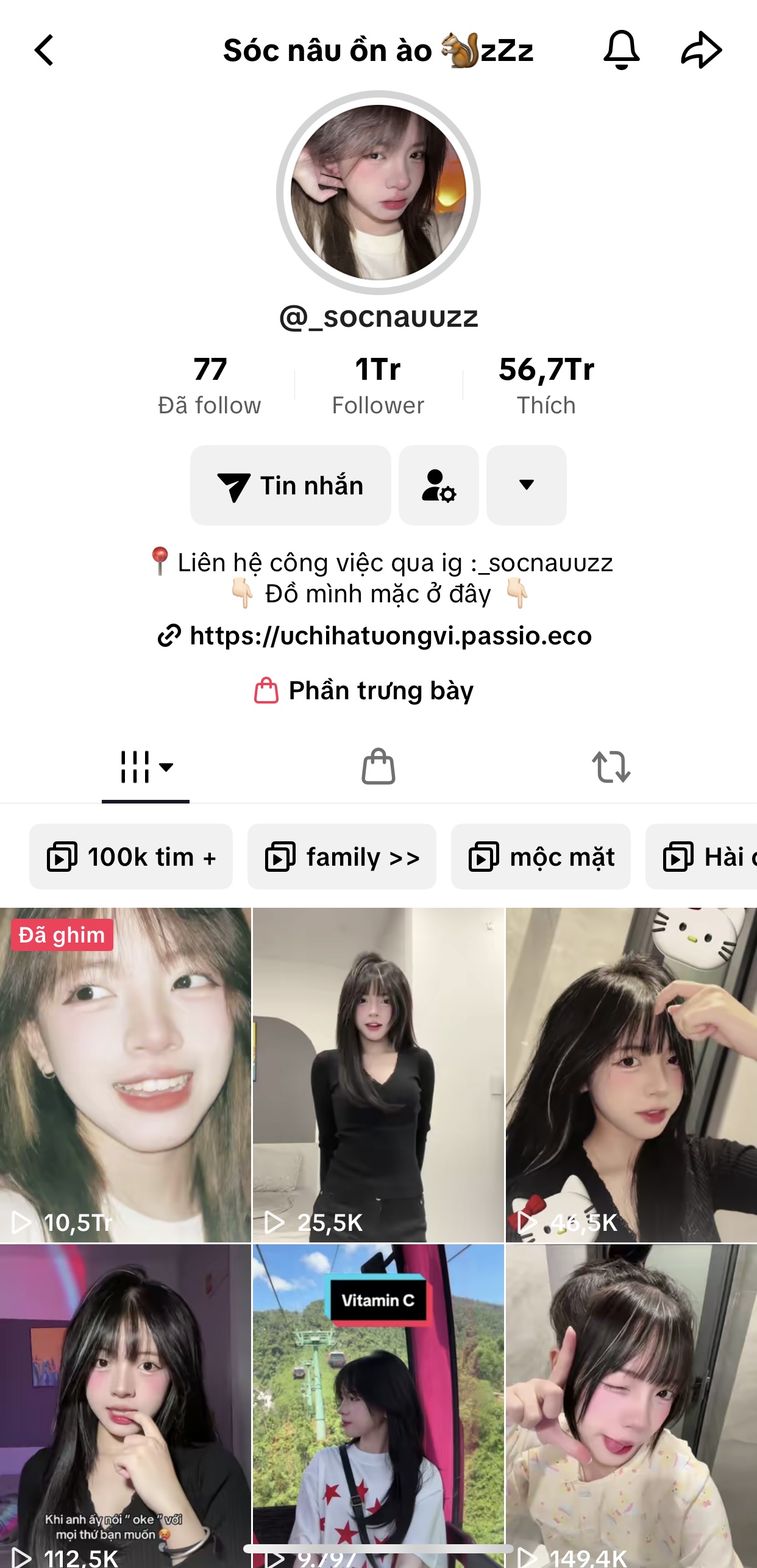Open the 100k tim + playlist

coord(131,857)
